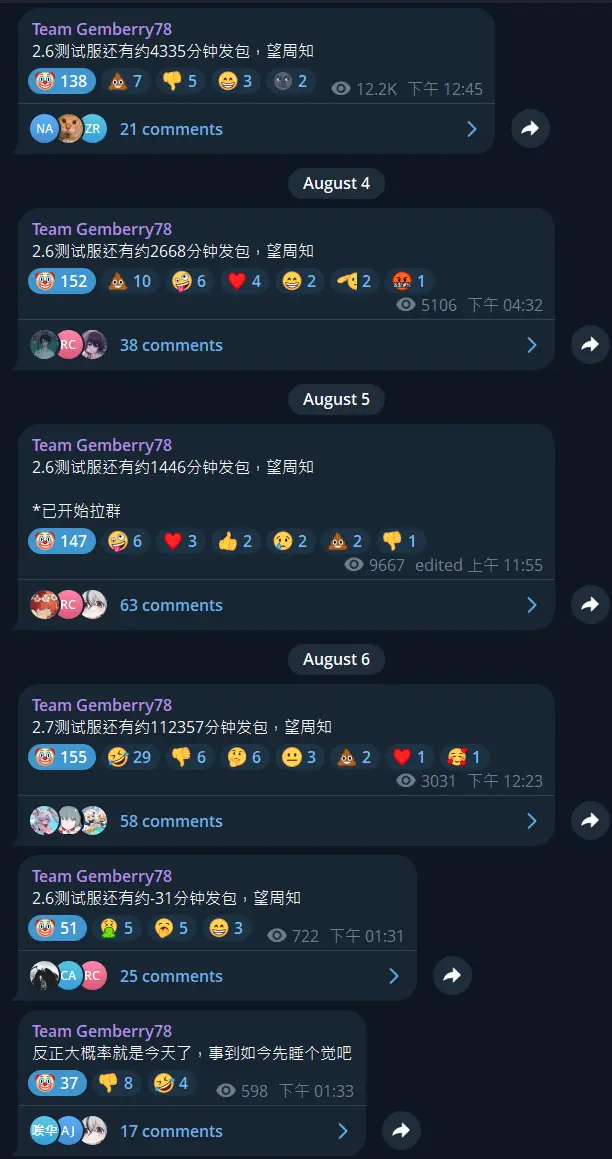Tap the thumbs-down reaction with 8

coord(116,1083)
